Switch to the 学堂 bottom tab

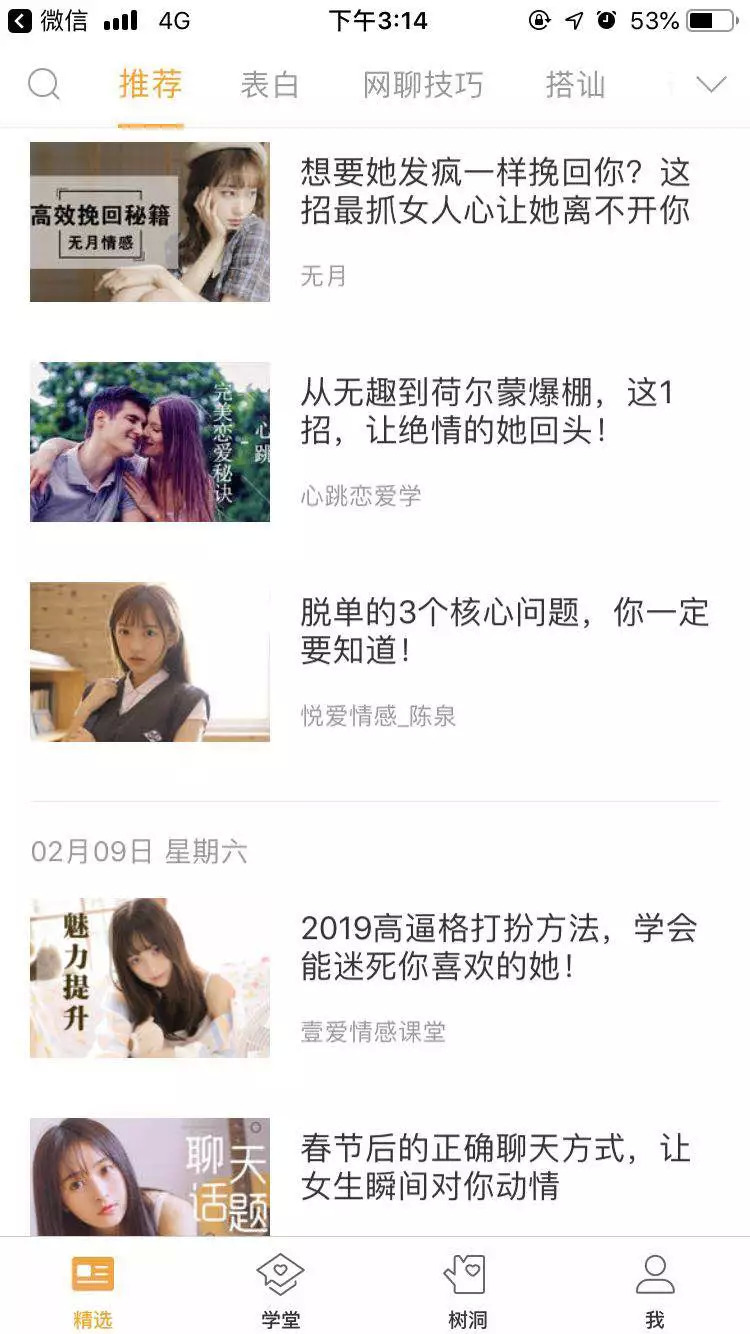(x=280, y=1290)
